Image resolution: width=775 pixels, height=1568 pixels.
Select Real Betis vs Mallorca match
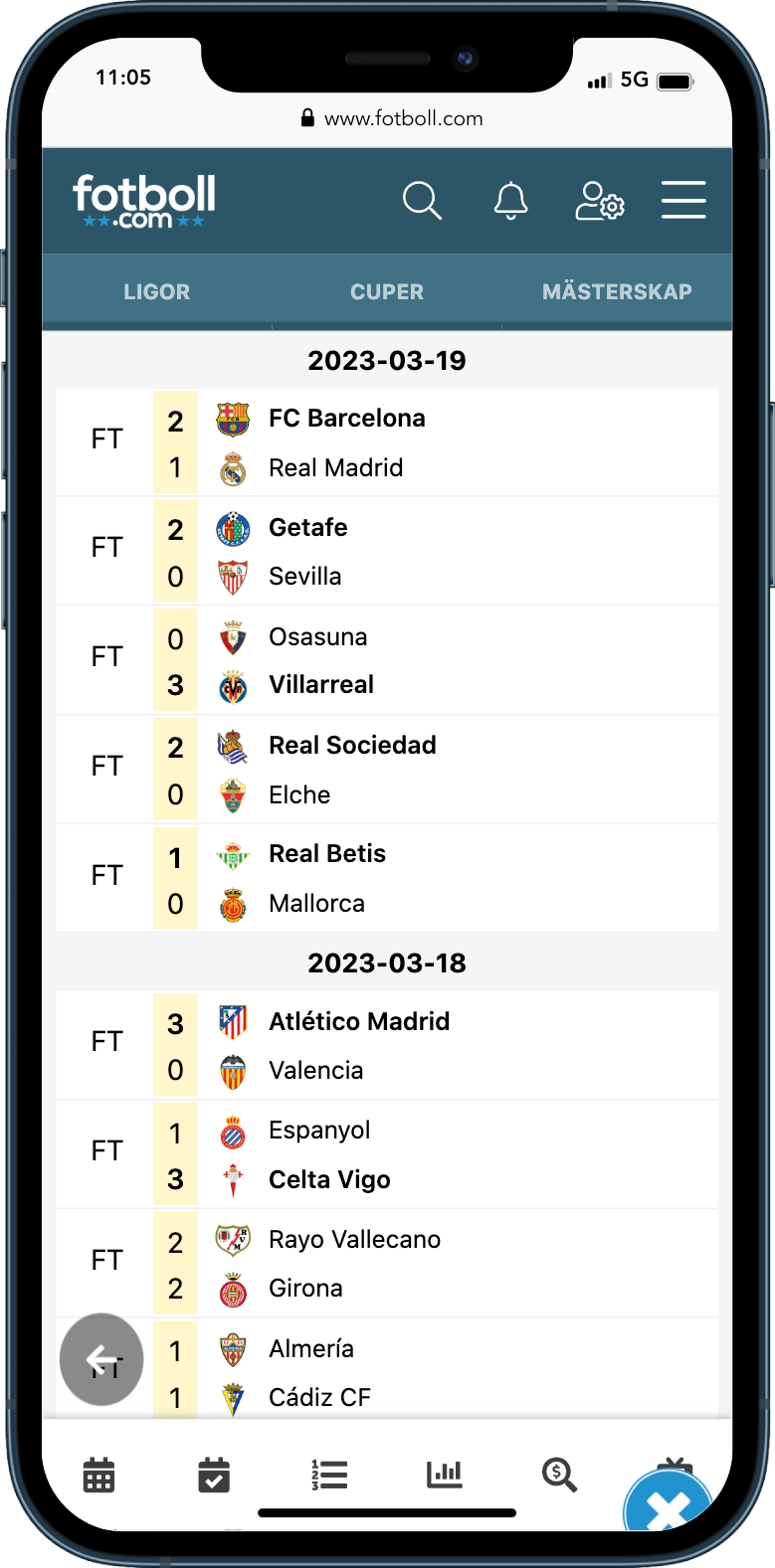(387, 878)
